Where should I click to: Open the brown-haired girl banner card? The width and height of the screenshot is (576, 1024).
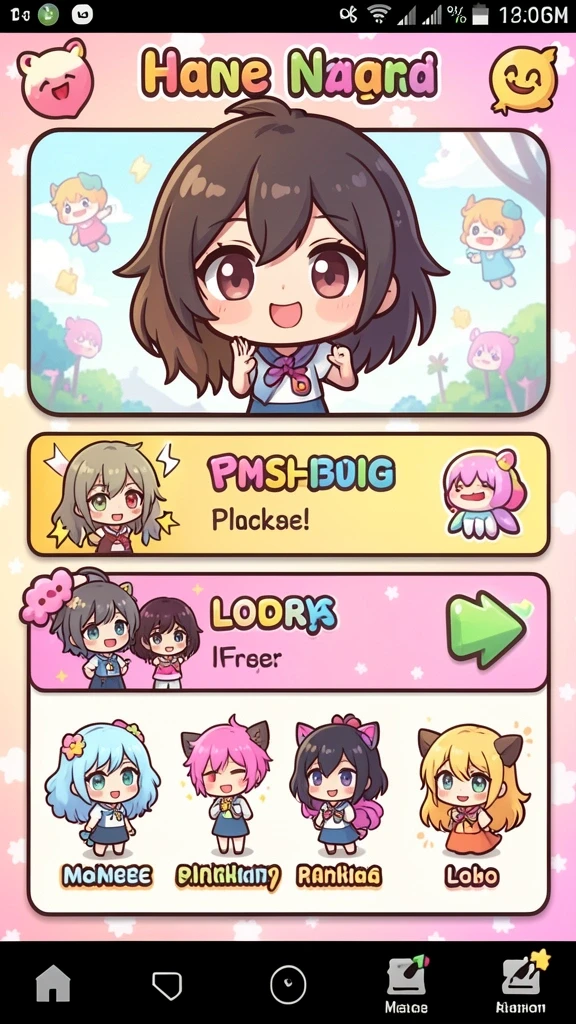coord(288,272)
